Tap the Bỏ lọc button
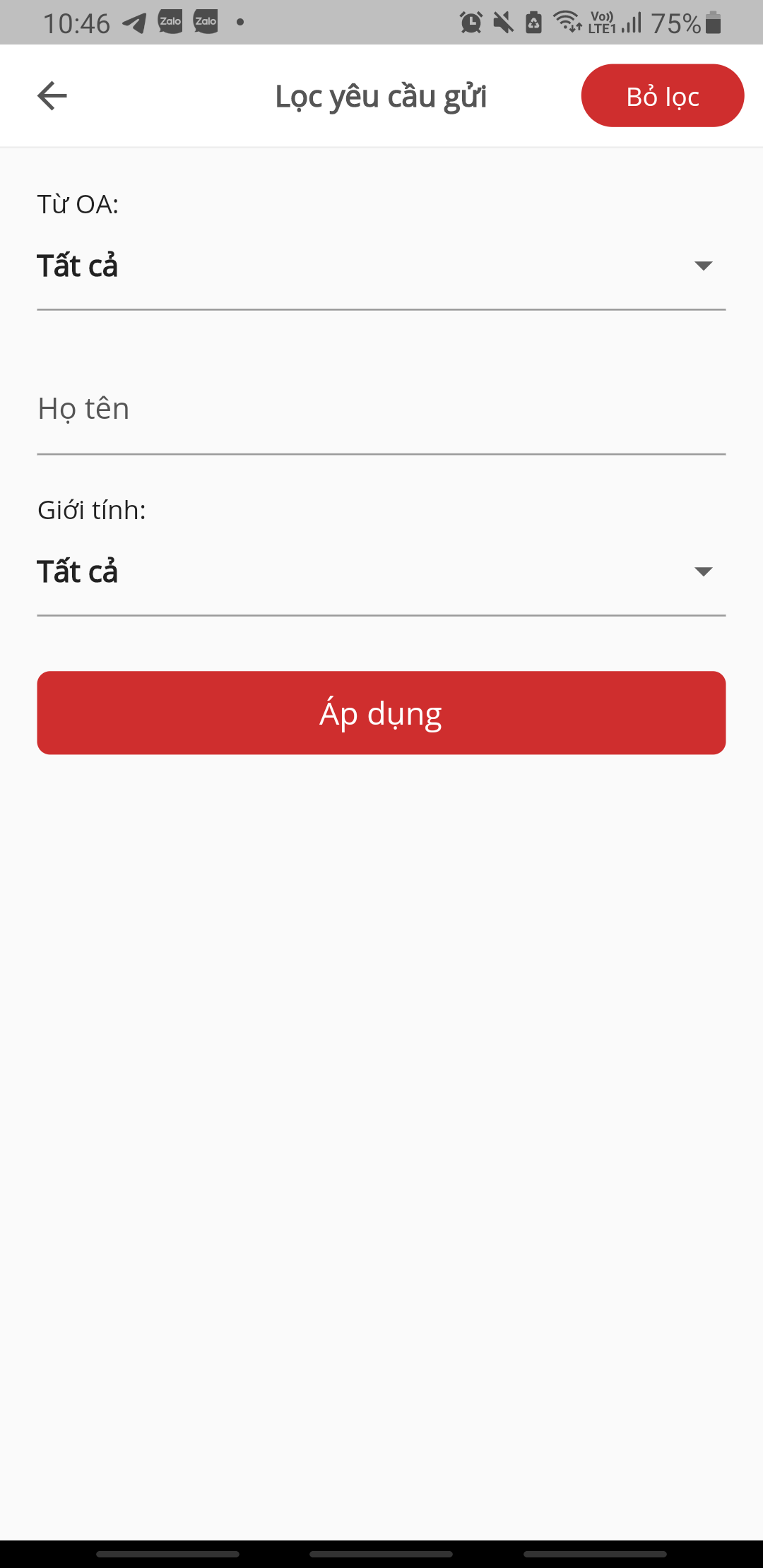The height and width of the screenshot is (1568, 763). (x=662, y=96)
